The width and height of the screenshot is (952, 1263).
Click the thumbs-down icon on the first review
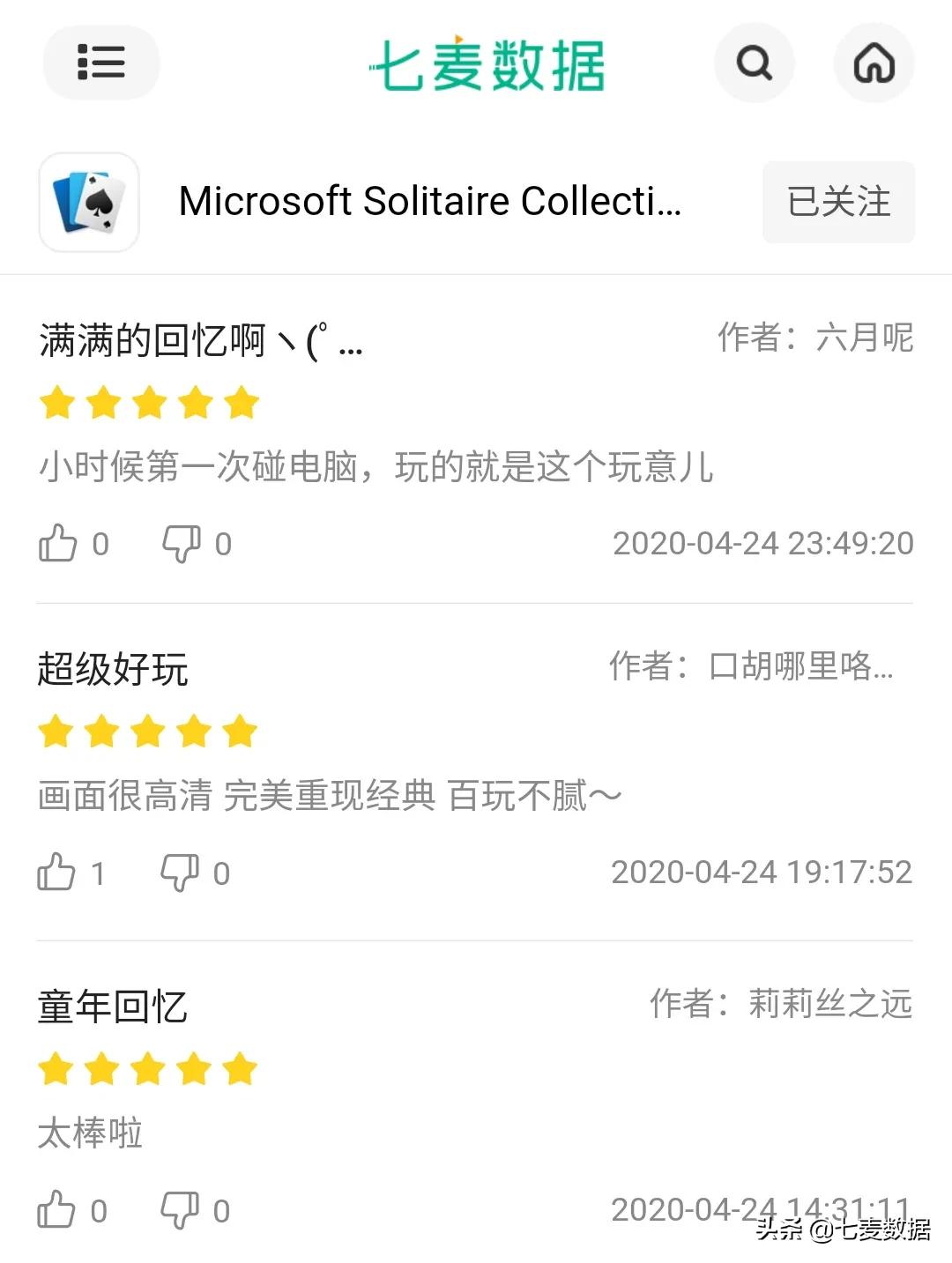[x=181, y=544]
